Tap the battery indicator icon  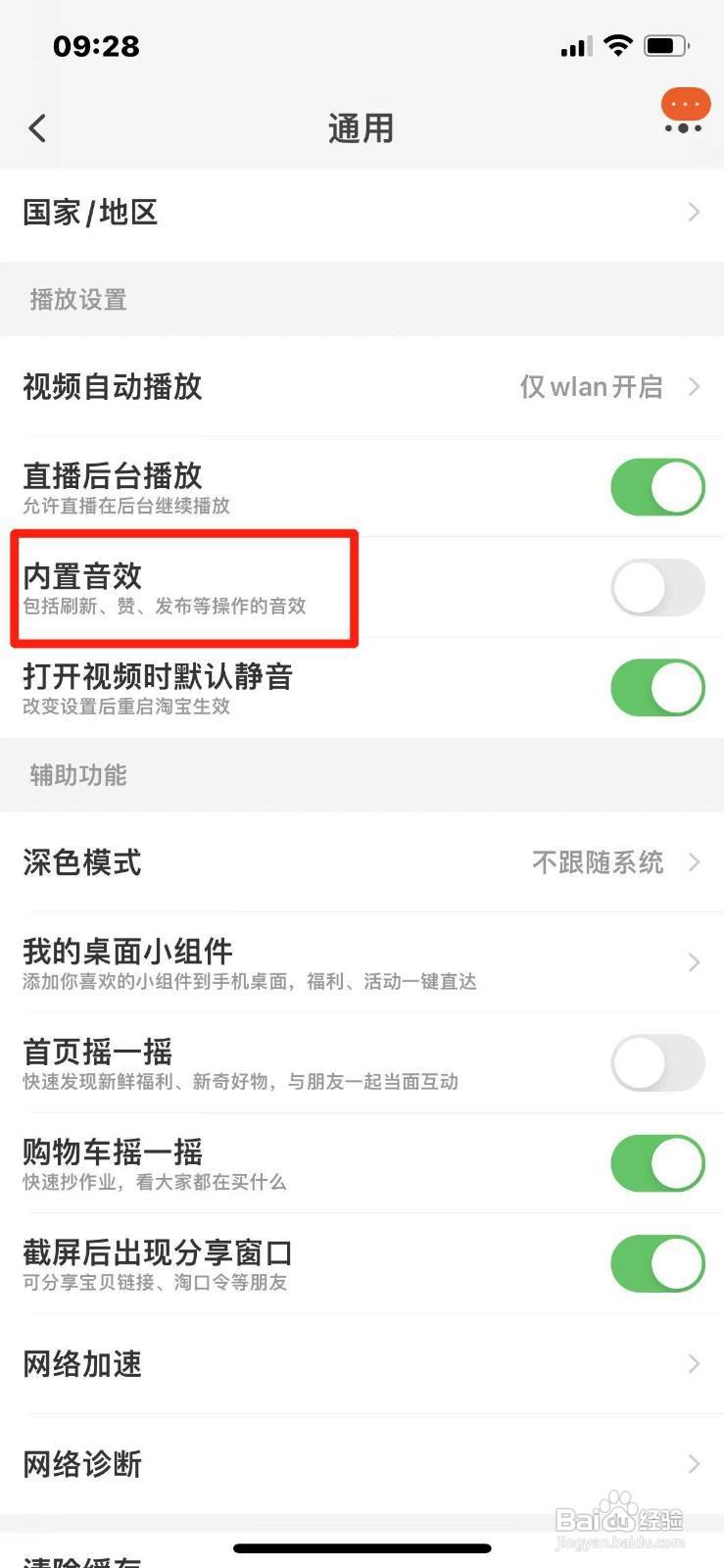click(667, 45)
